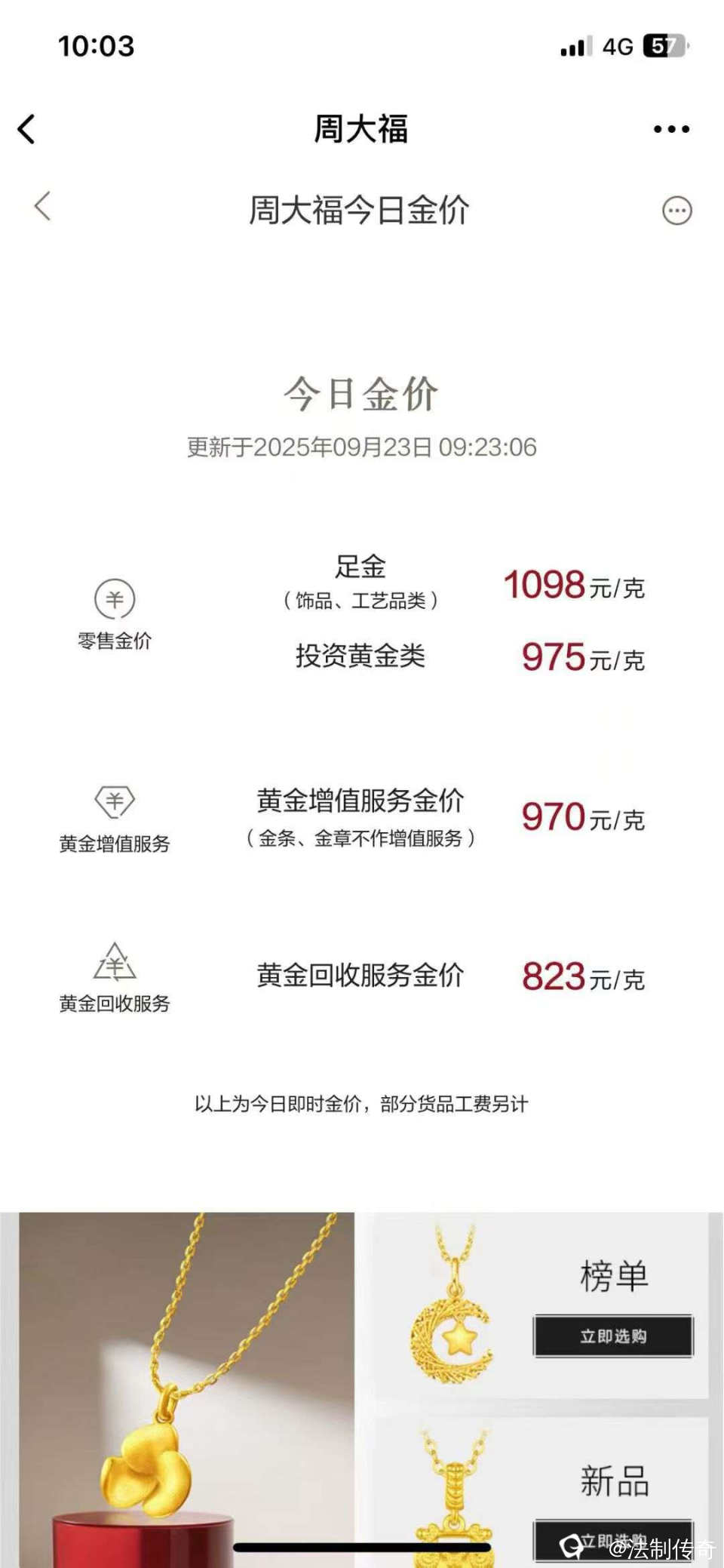Tap 立即选购 under 新品
The image size is (724, 1568).
point(613,1538)
